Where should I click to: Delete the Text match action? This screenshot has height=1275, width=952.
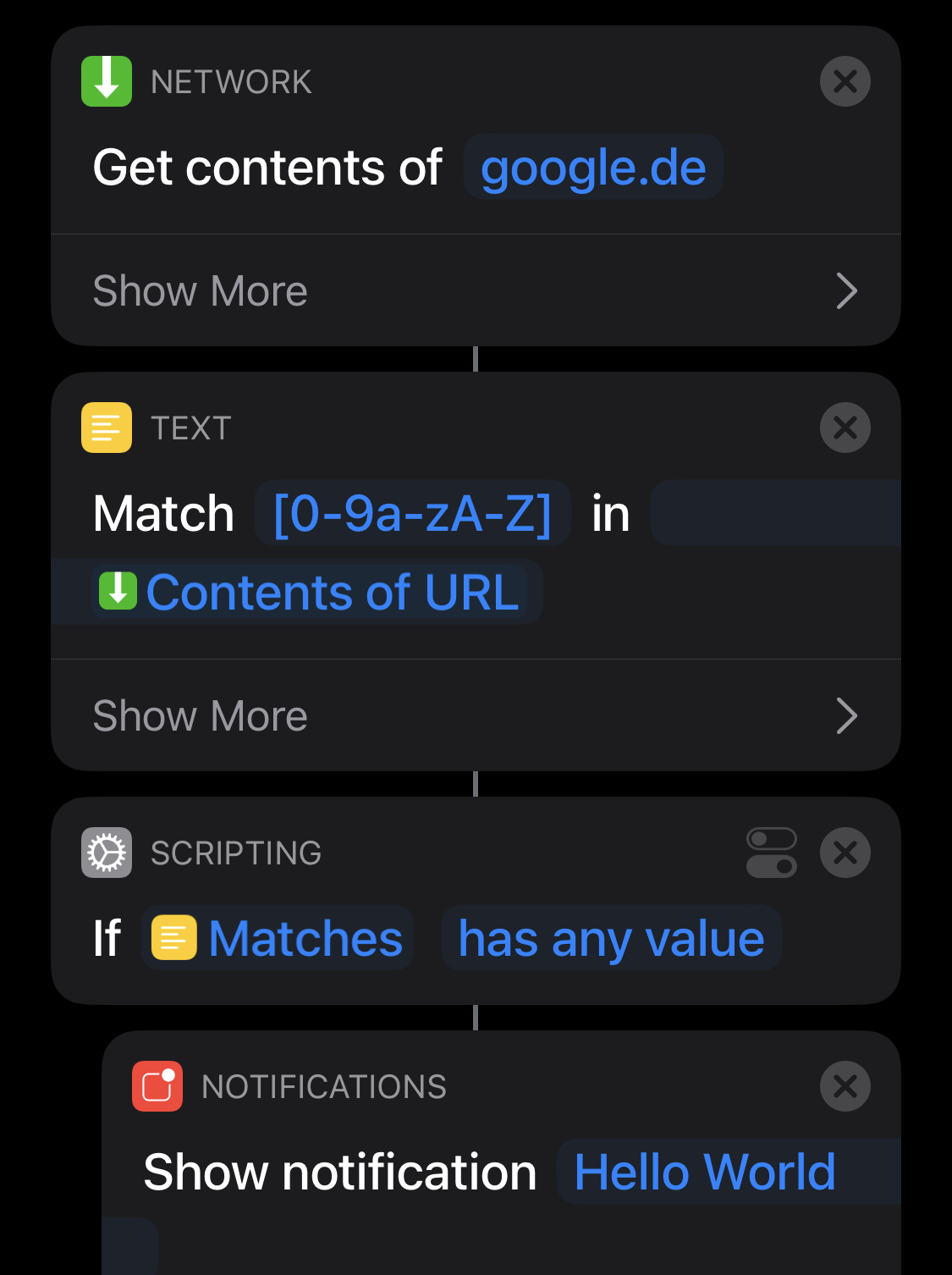(x=845, y=428)
